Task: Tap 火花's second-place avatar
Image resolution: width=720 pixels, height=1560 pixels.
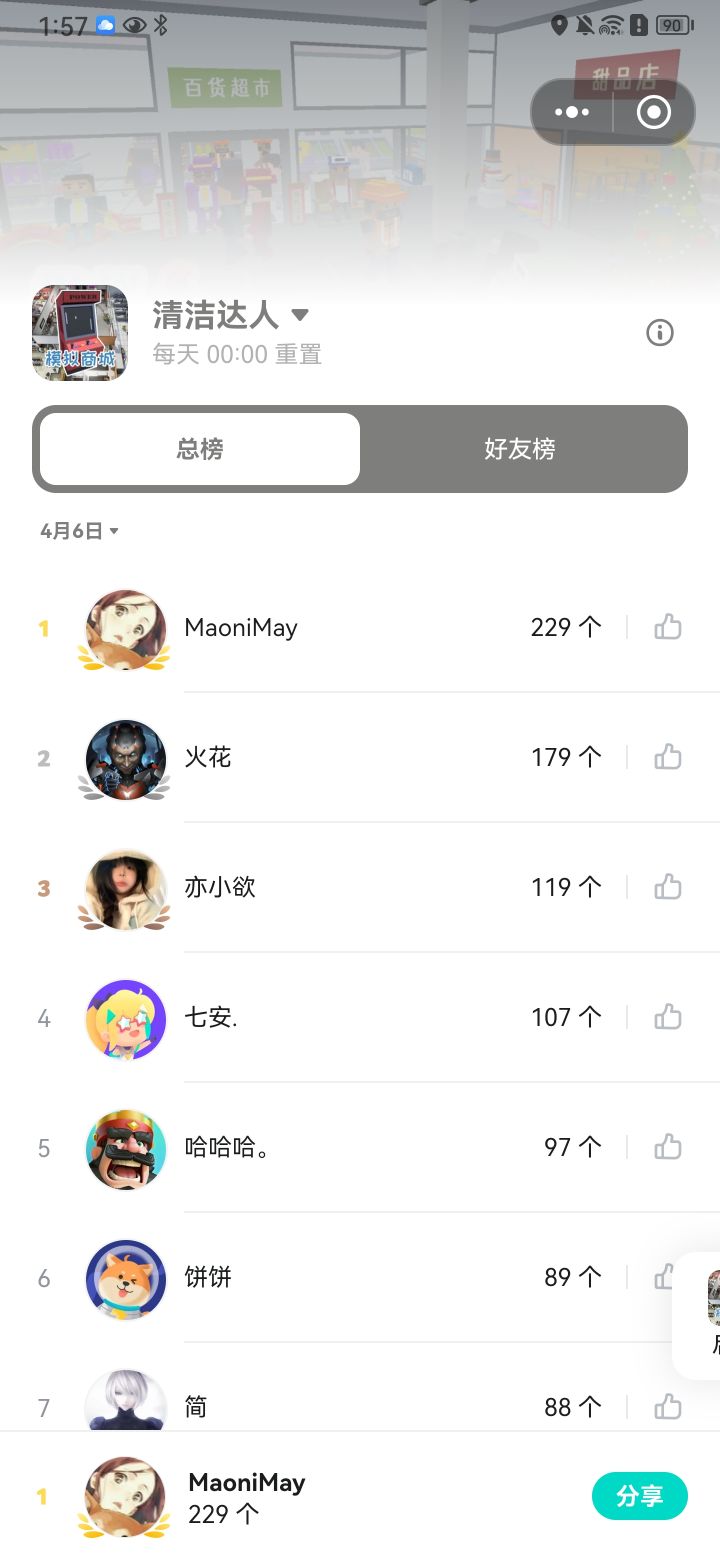Action: 124,757
